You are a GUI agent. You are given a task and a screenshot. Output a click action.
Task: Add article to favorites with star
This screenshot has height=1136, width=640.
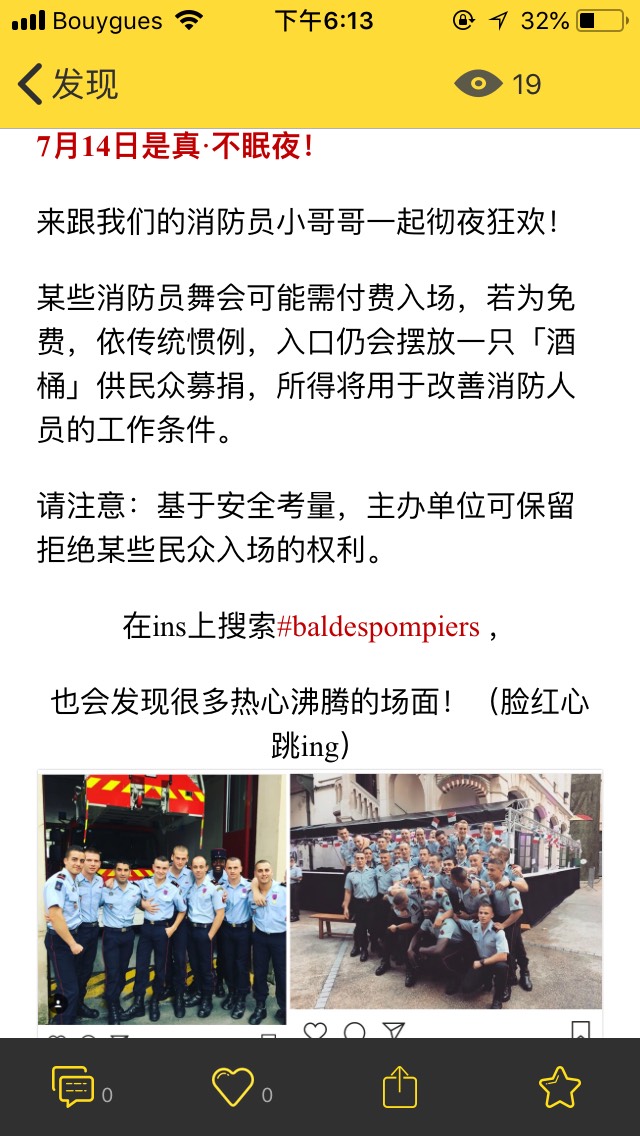click(x=560, y=1087)
